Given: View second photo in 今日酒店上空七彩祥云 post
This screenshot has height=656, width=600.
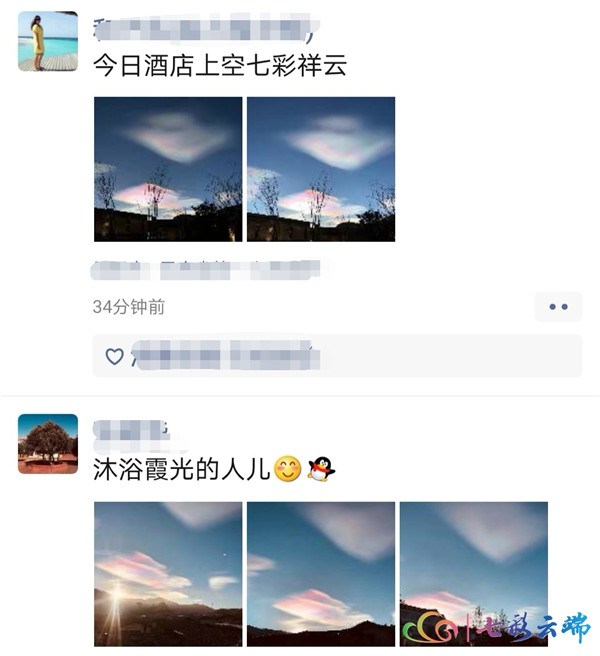Looking at the screenshot, I should click(321, 169).
